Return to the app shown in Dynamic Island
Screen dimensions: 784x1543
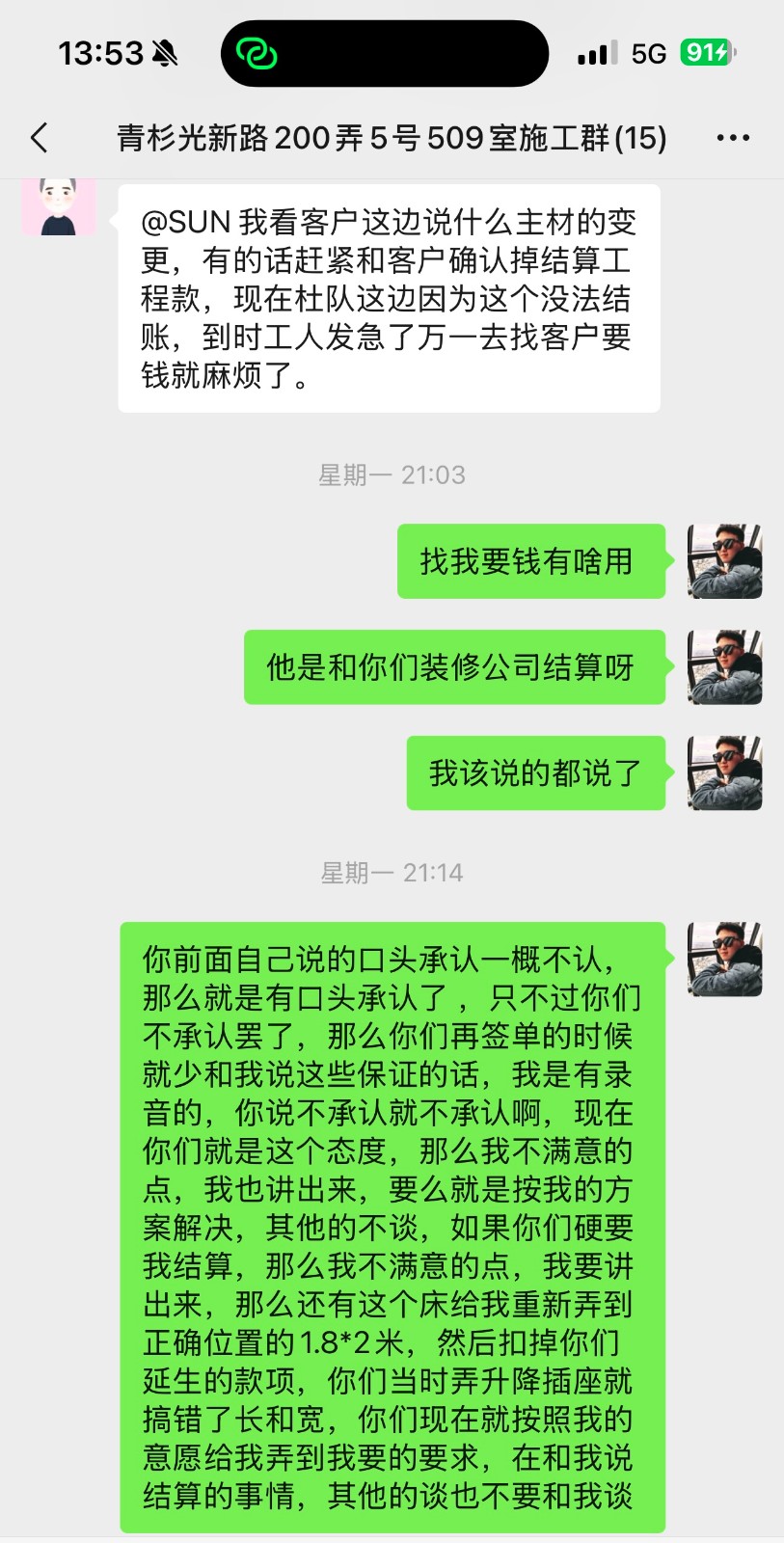257,53
